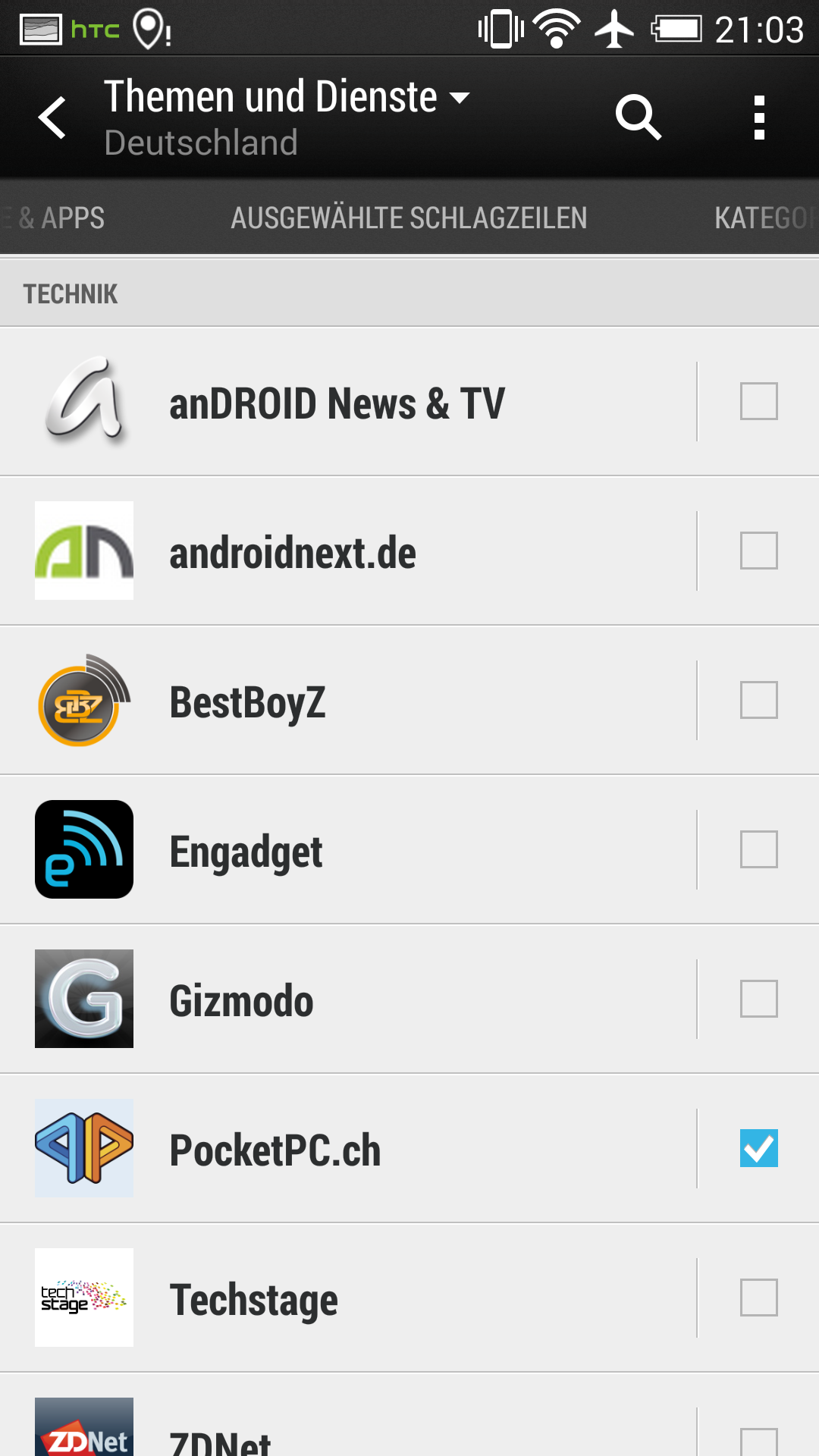Tick the BestBoyZ checkbox

click(759, 700)
